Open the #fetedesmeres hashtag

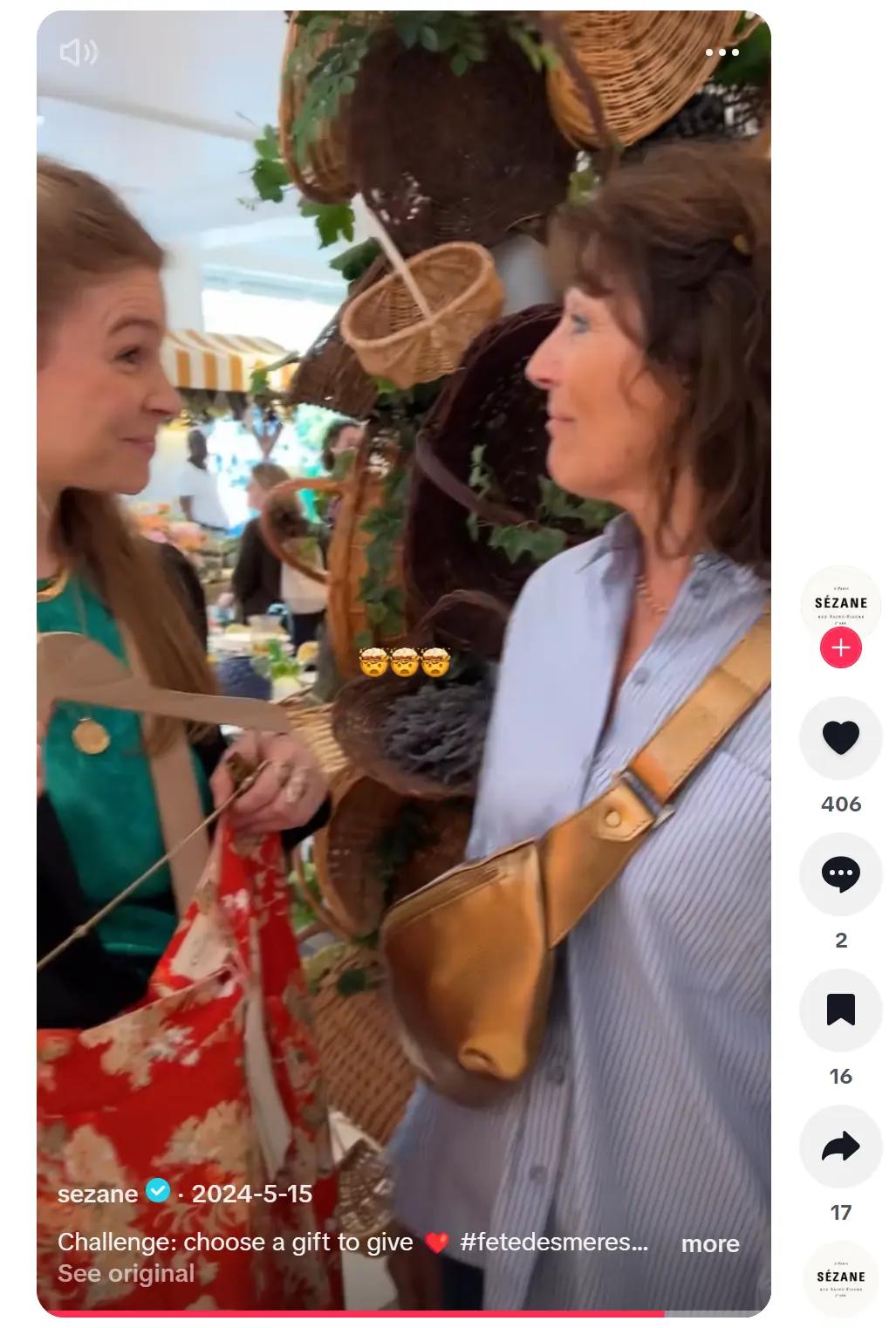point(553,1242)
